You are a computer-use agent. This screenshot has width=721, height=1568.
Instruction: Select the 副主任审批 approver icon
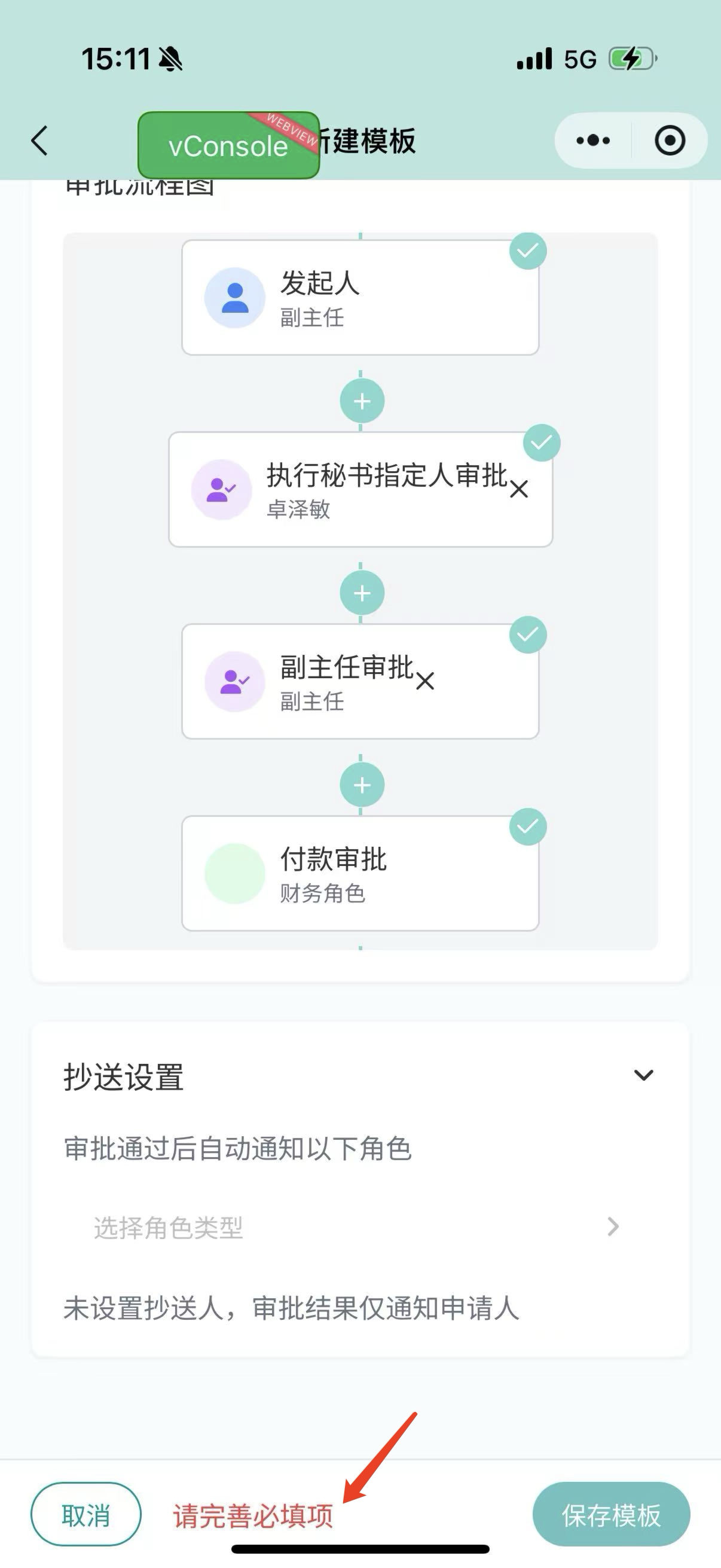pos(234,682)
